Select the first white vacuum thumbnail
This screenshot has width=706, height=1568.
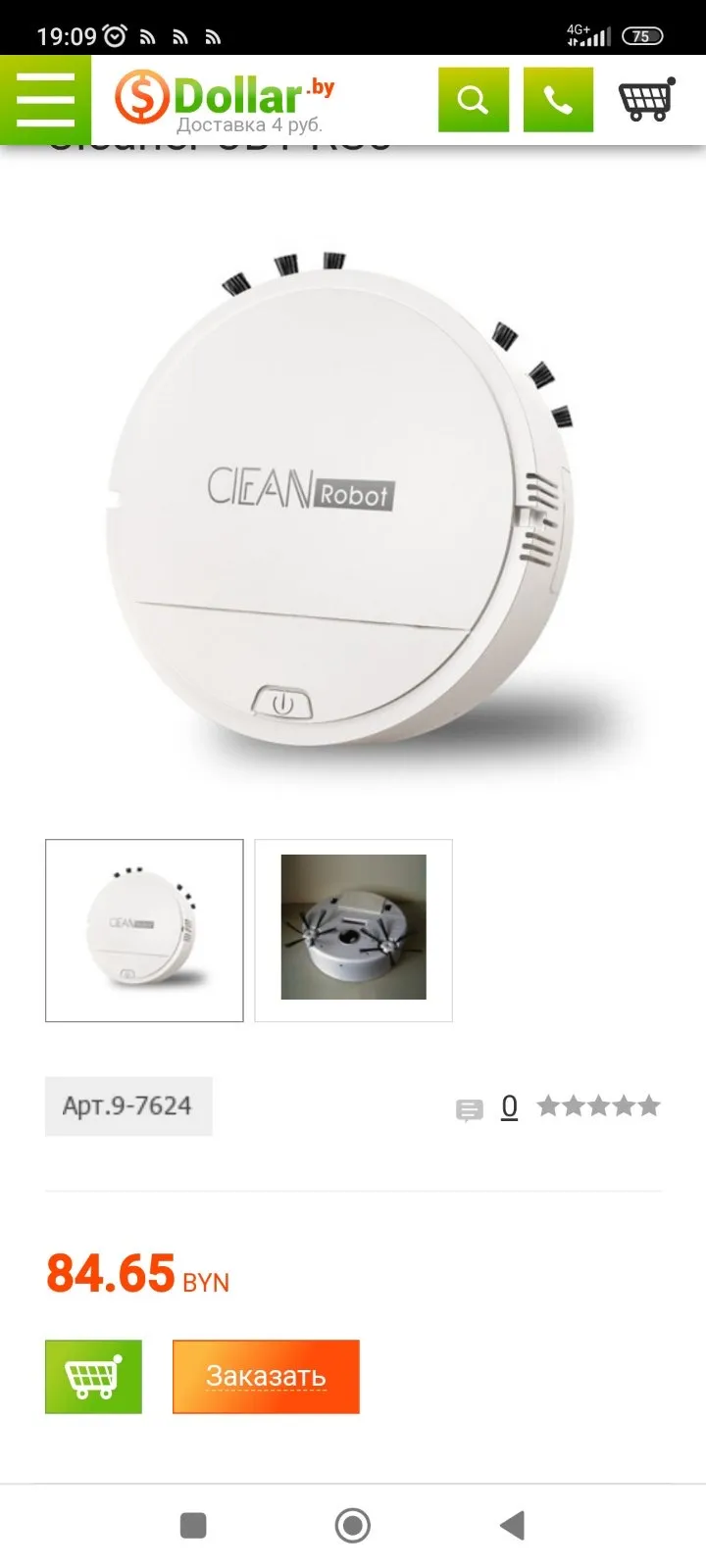144,930
